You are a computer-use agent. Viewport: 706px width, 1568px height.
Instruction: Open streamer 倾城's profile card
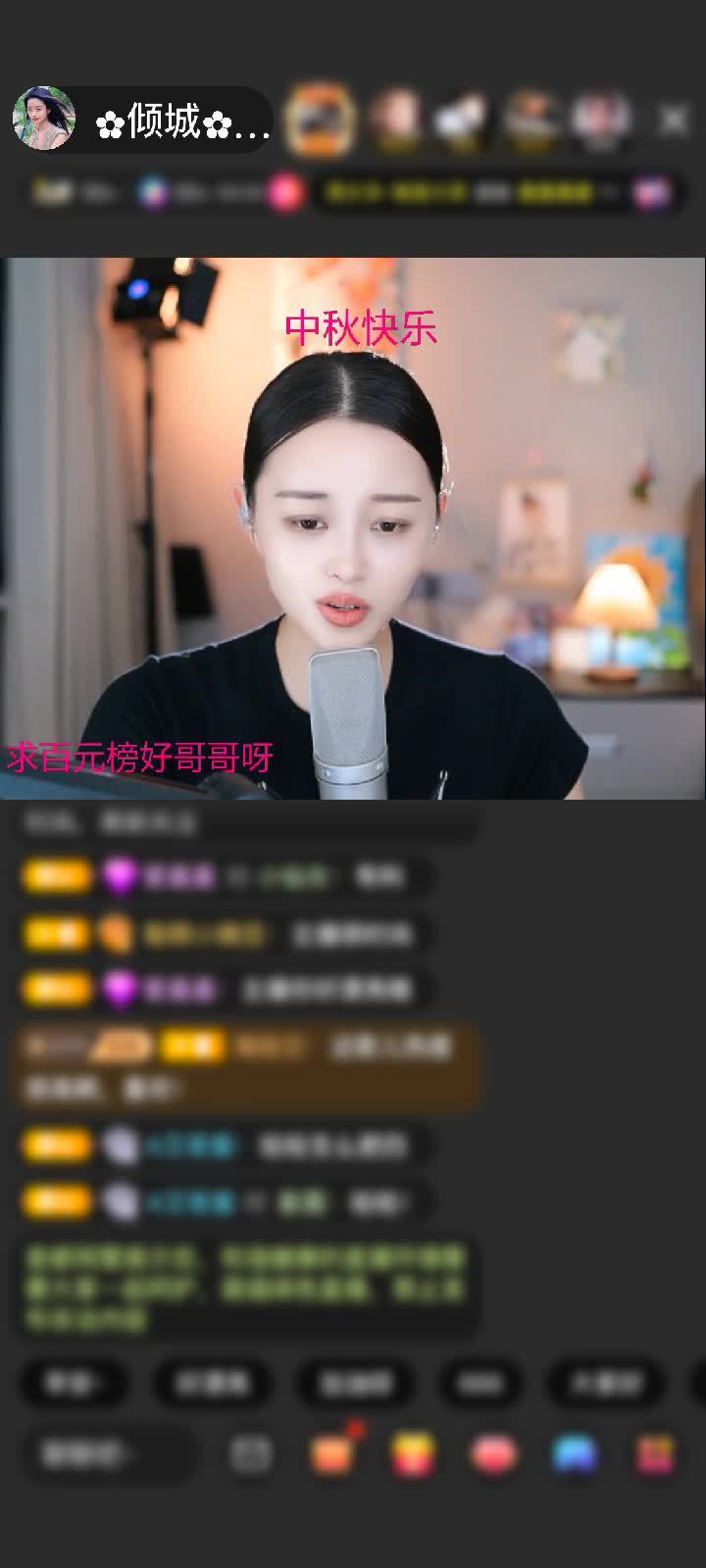pos(44,120)
